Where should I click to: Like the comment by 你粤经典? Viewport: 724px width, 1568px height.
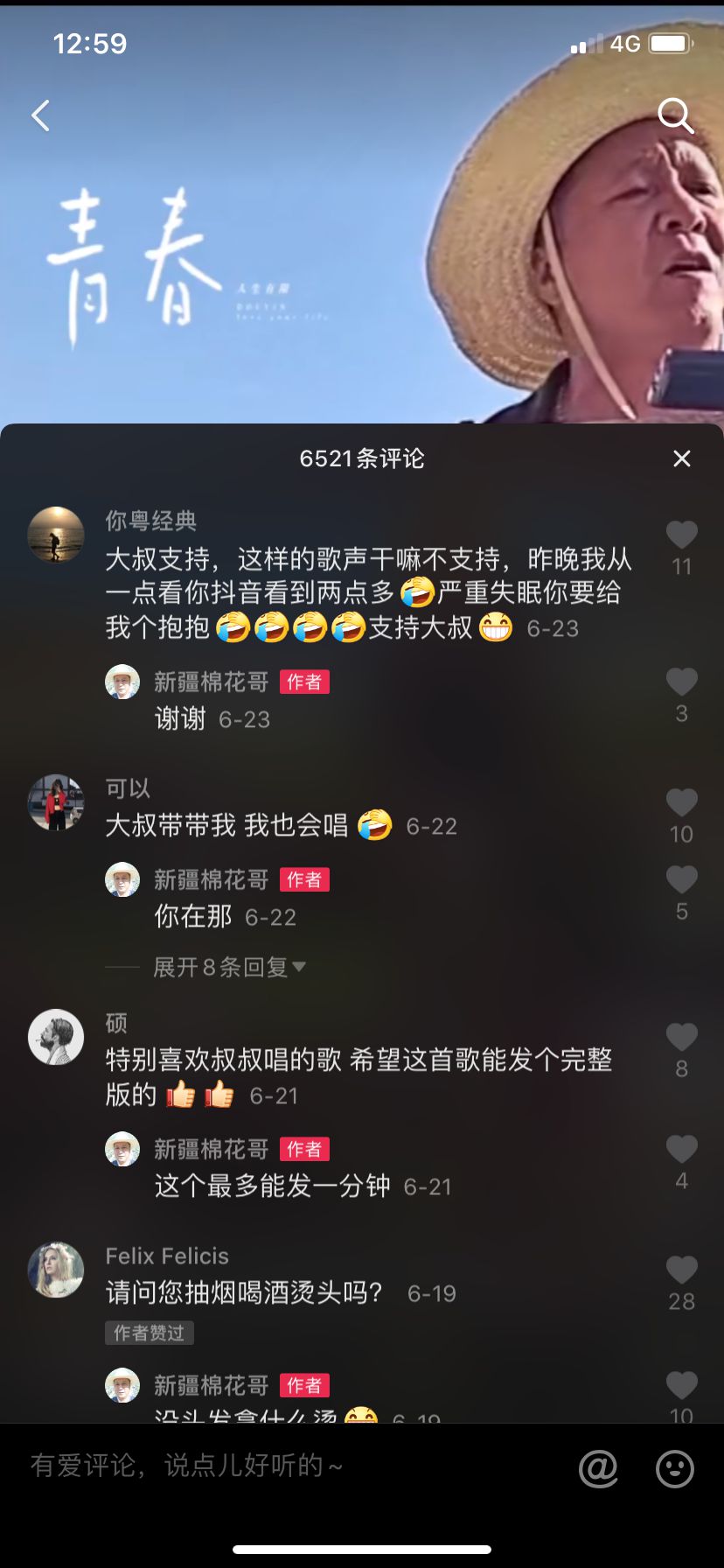(682, 535)
